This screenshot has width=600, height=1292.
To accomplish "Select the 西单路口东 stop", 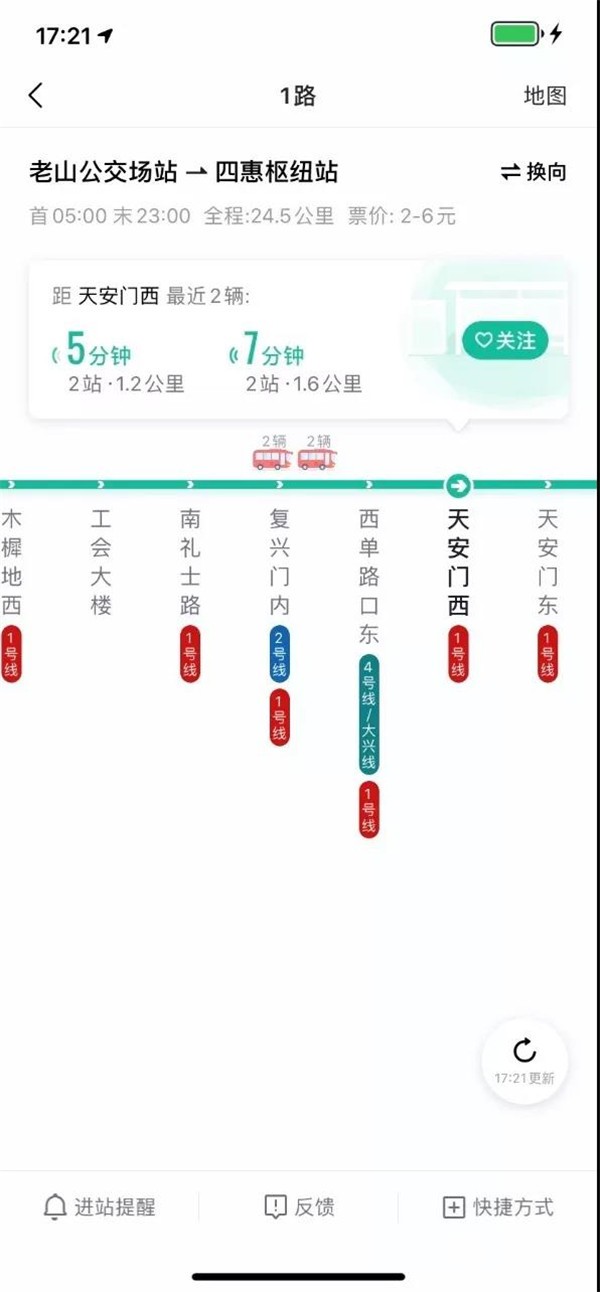I will click(369, 575).
